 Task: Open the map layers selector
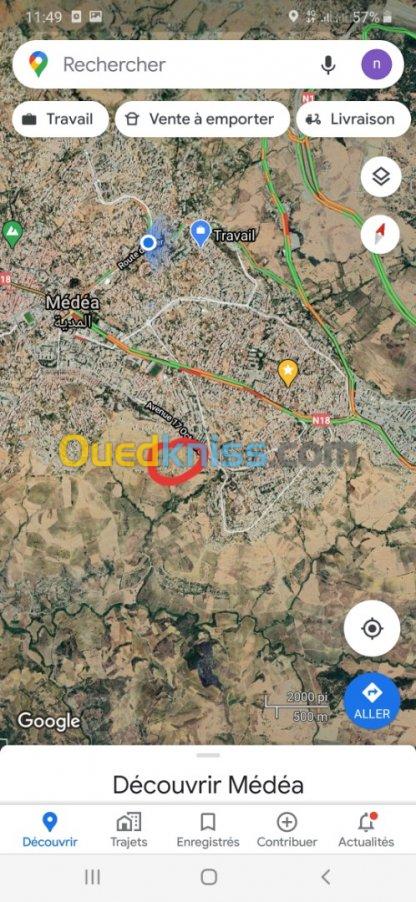coord(381,177)
